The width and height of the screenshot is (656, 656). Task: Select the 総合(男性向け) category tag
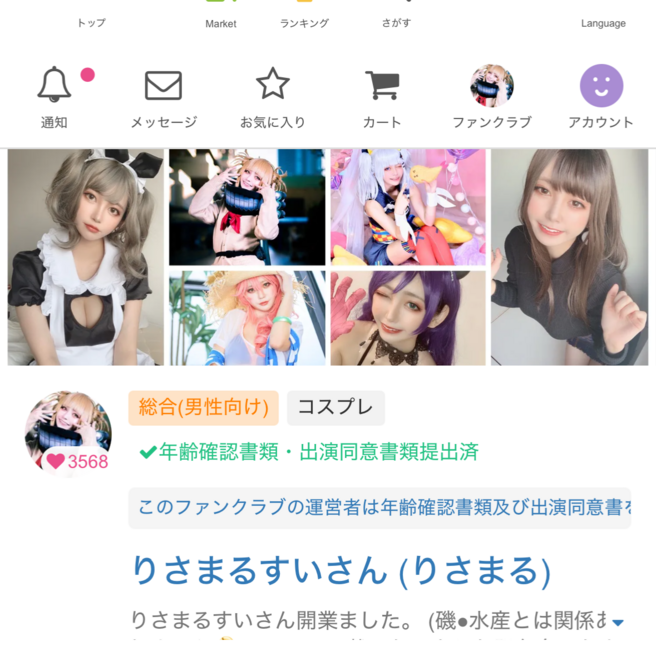(203, 407)
